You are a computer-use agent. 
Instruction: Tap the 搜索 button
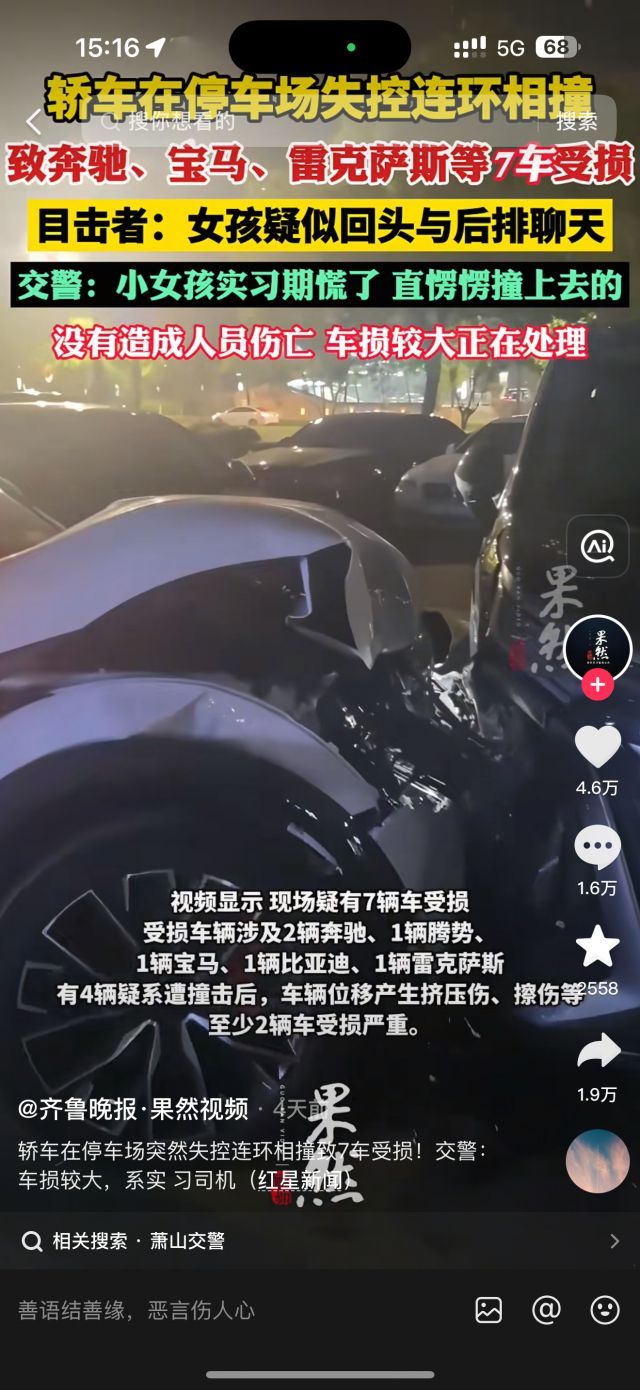tap(576, 122)
